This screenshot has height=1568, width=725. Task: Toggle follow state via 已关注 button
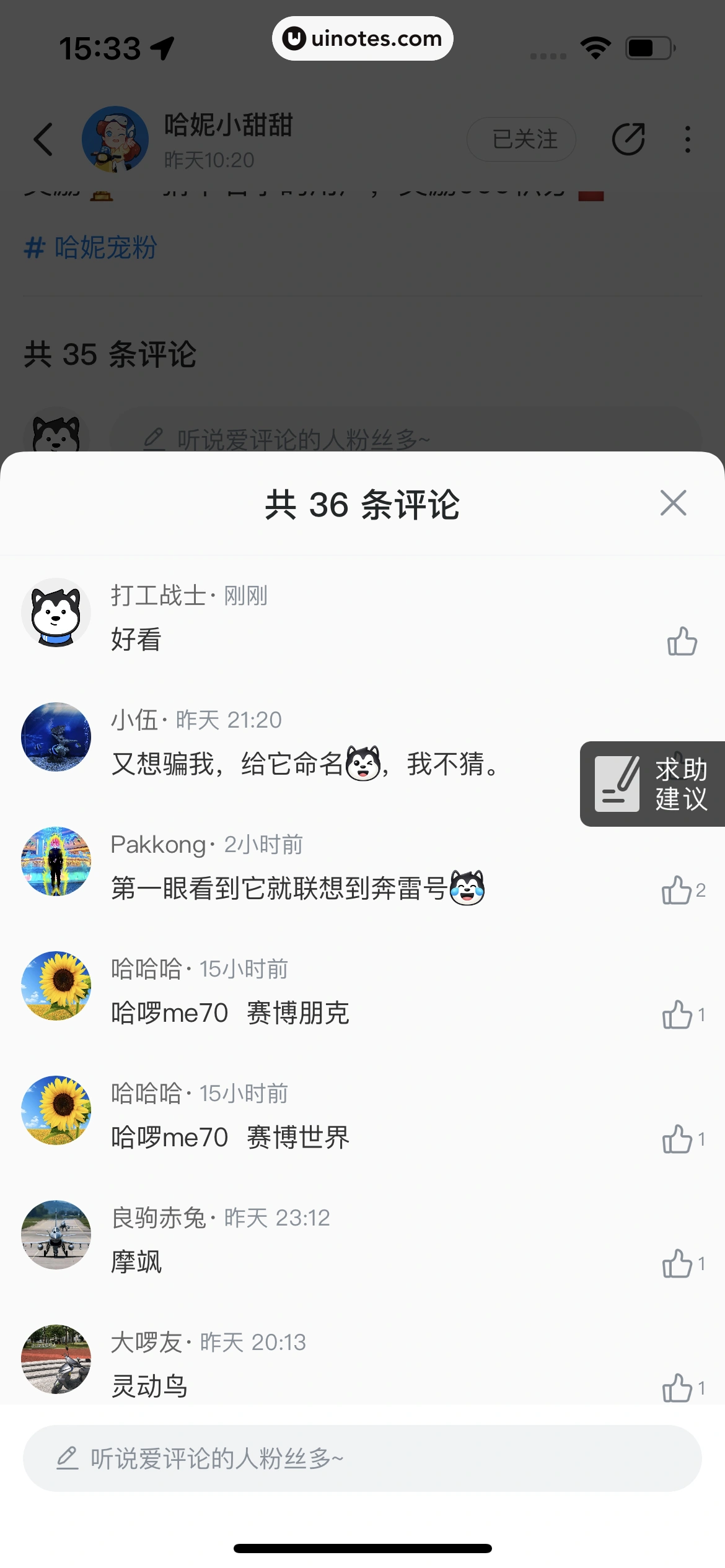(521, 139)
